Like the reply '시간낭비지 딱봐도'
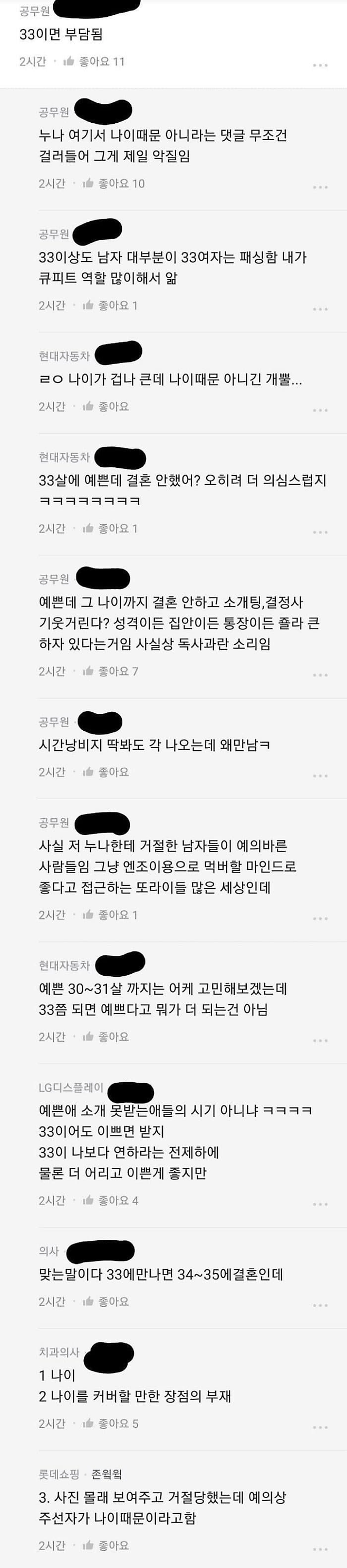The height and width of the screenshot is (1568, 347). [x=88, y=772]
